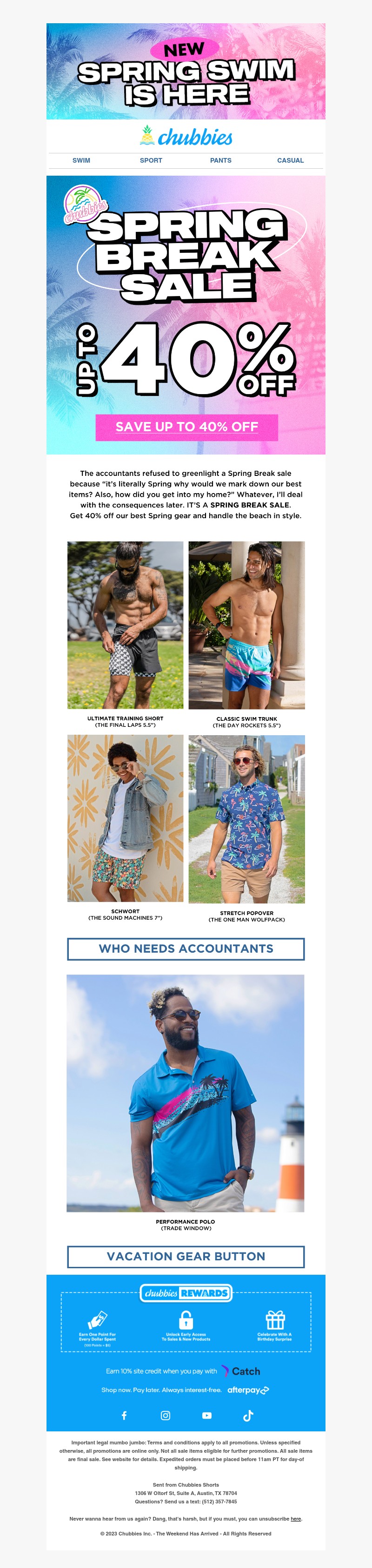Visit the Chubbies Instagram icon
The height and width of the screenshot is (1568, 372).
tap(166, 1415)
